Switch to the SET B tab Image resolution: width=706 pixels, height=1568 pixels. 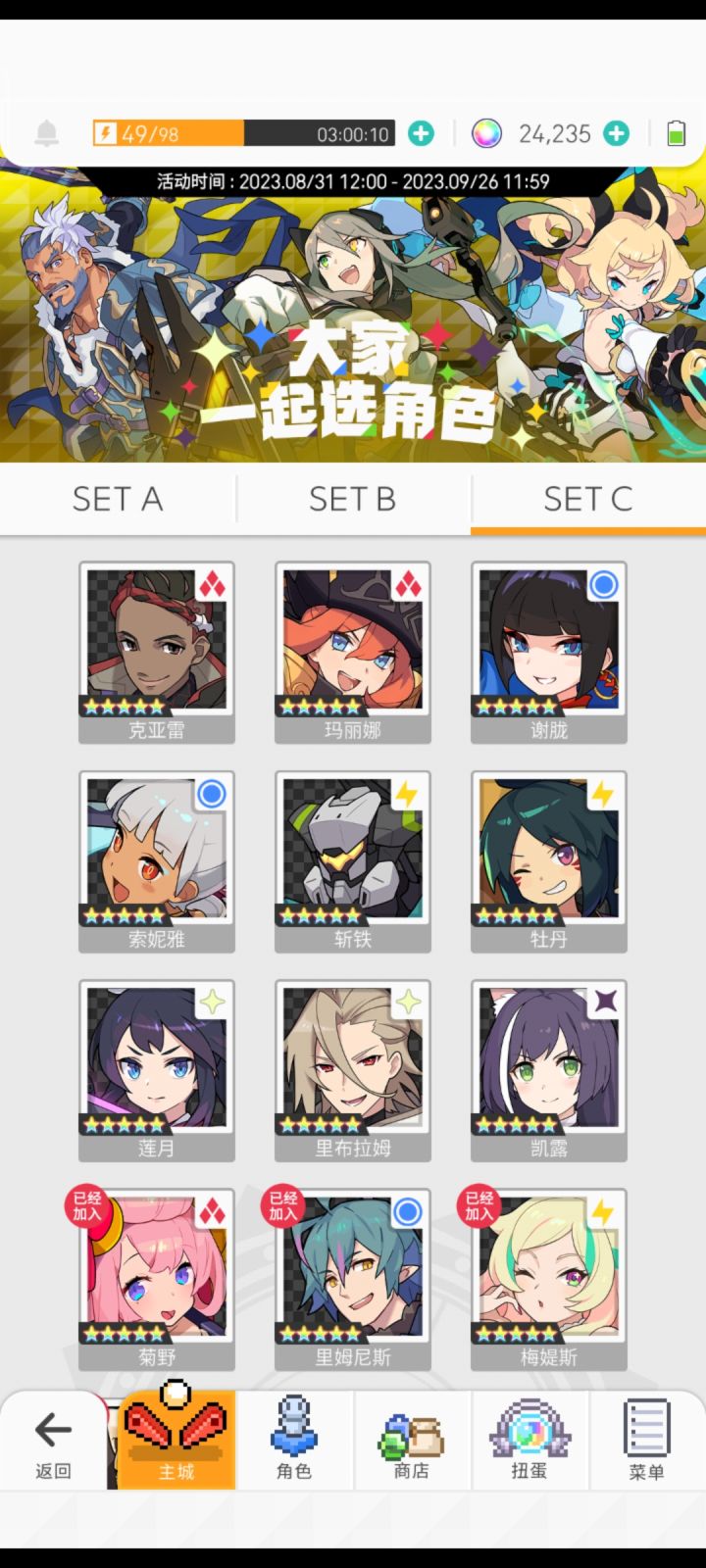coord(353,500)
